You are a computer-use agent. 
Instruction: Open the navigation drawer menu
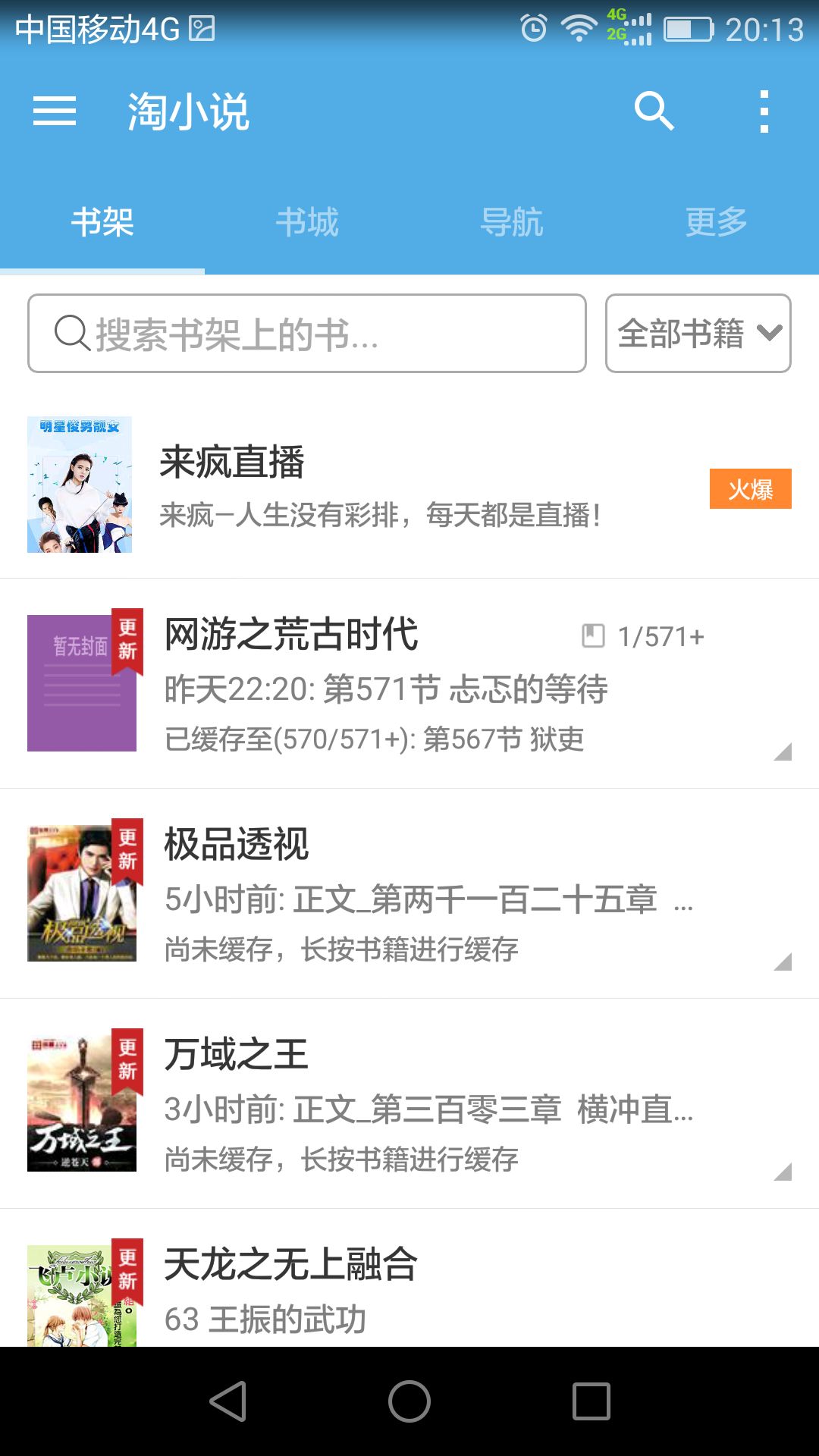54,111
